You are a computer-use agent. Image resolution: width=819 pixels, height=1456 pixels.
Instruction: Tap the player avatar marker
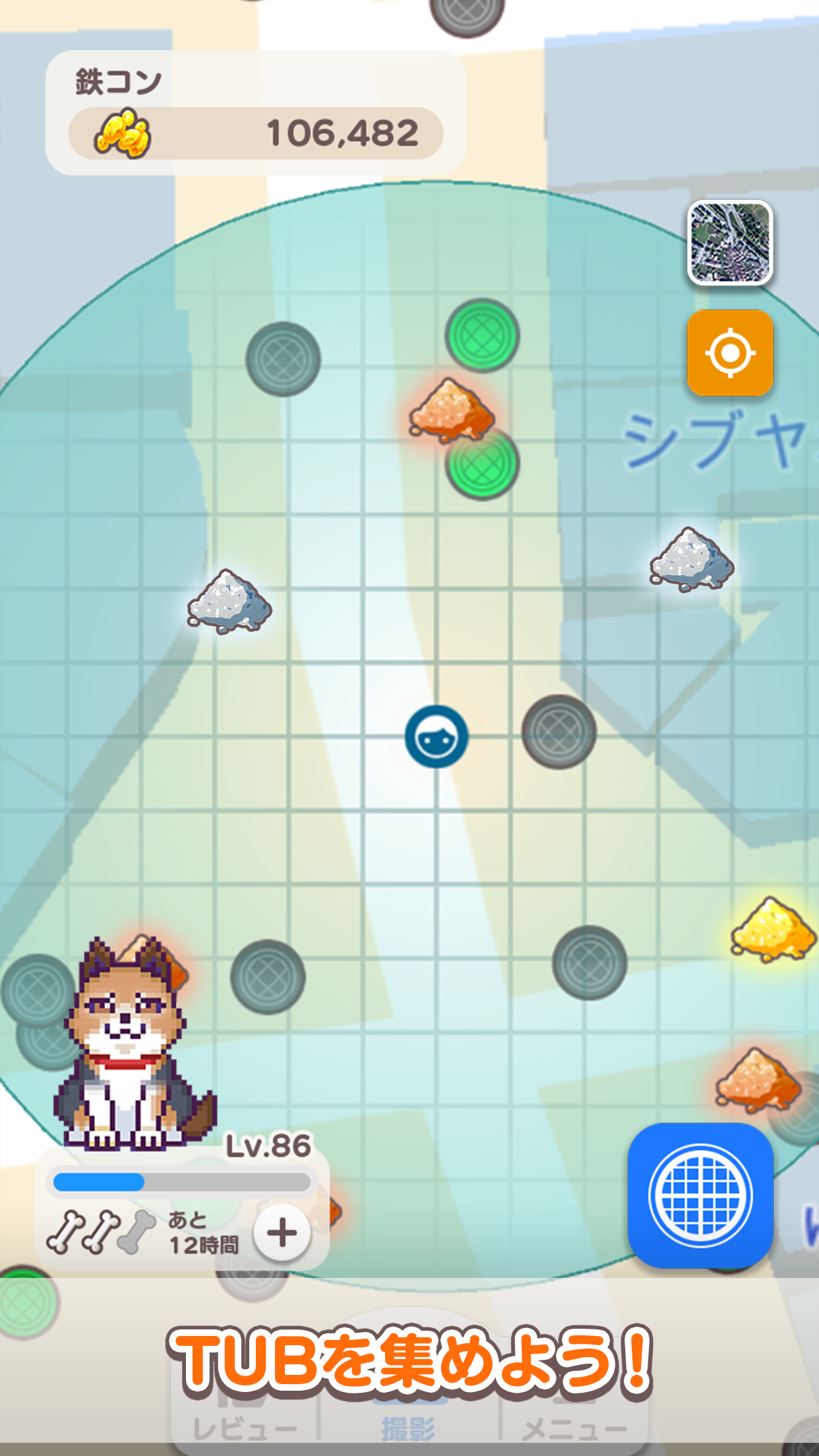pos(437,736)
